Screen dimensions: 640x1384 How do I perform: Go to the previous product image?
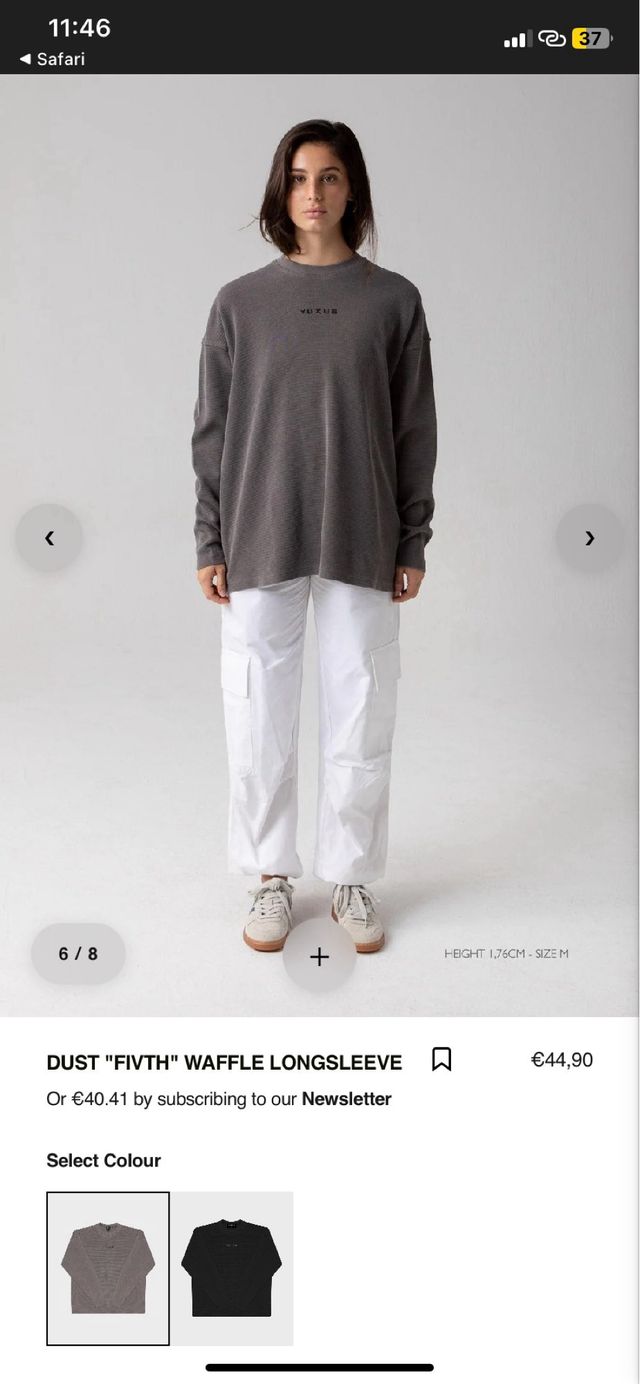49,538
